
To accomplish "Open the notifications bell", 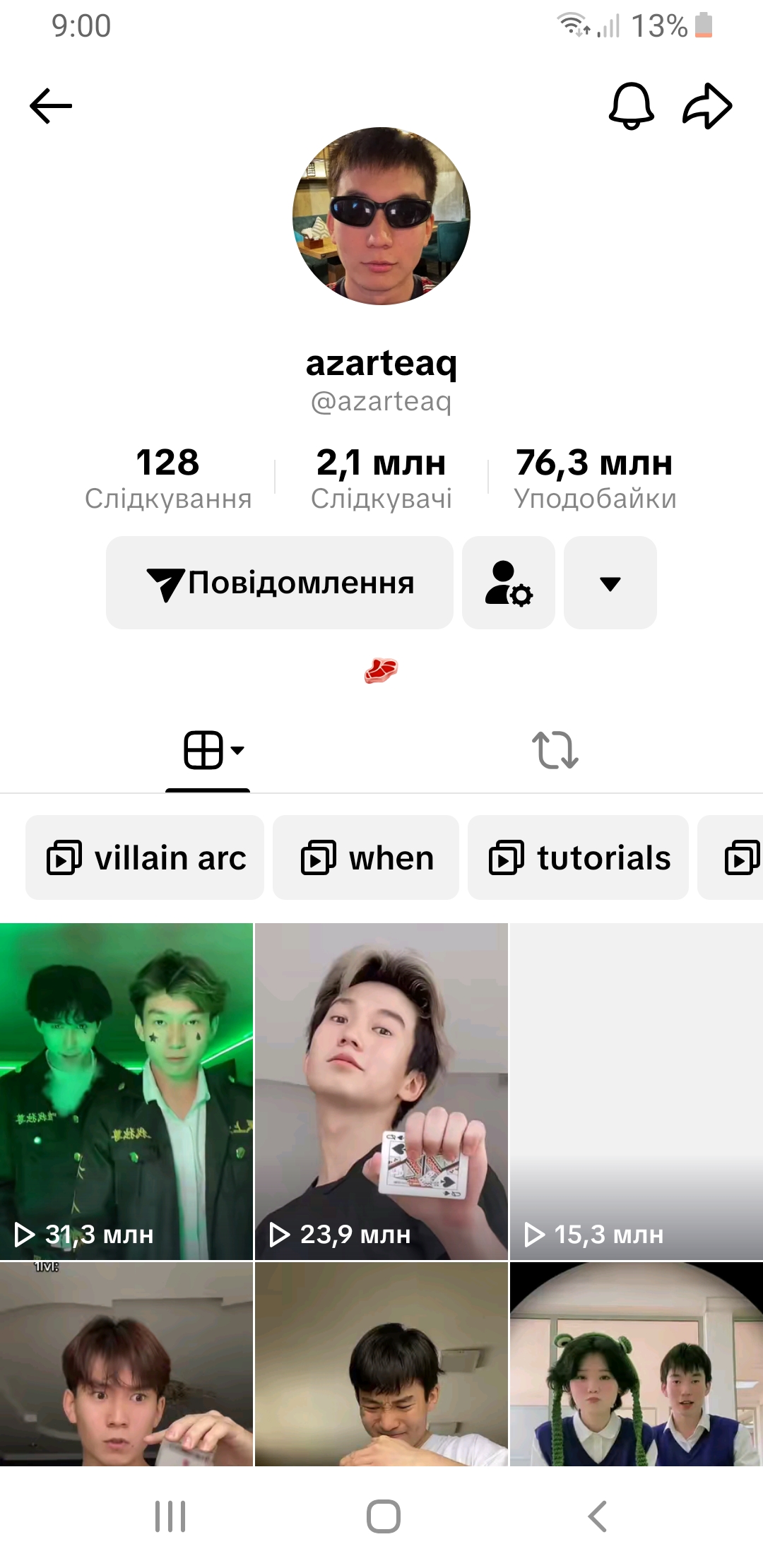I will [631, 106].
